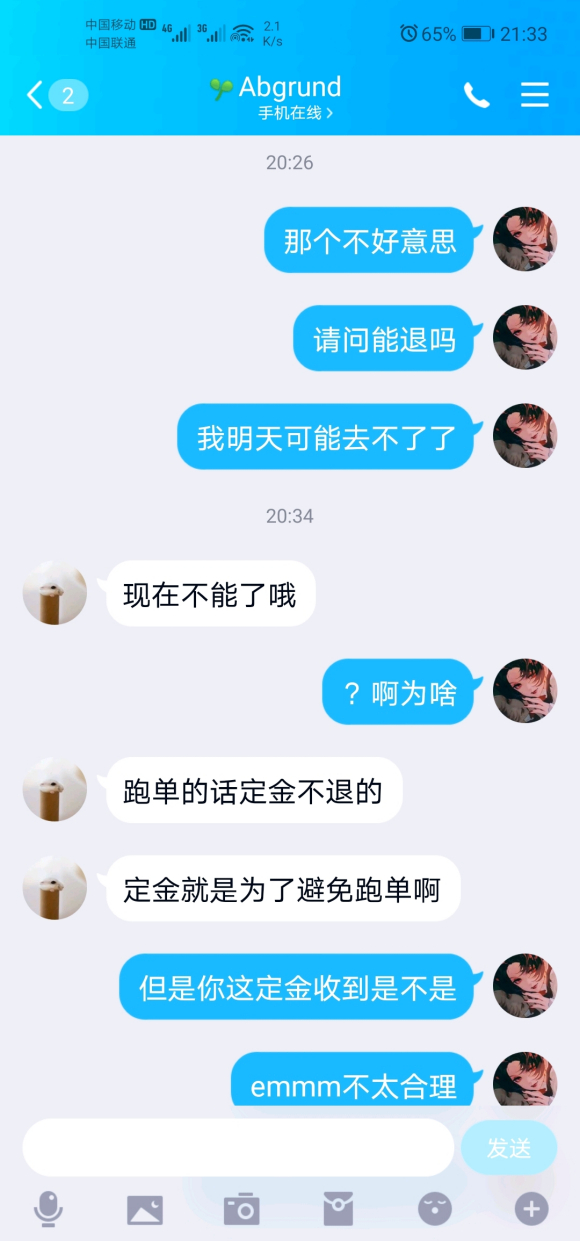Open the red packet option
The height and width of the screenshot is (1241, 580).
tap(338, 1210)
